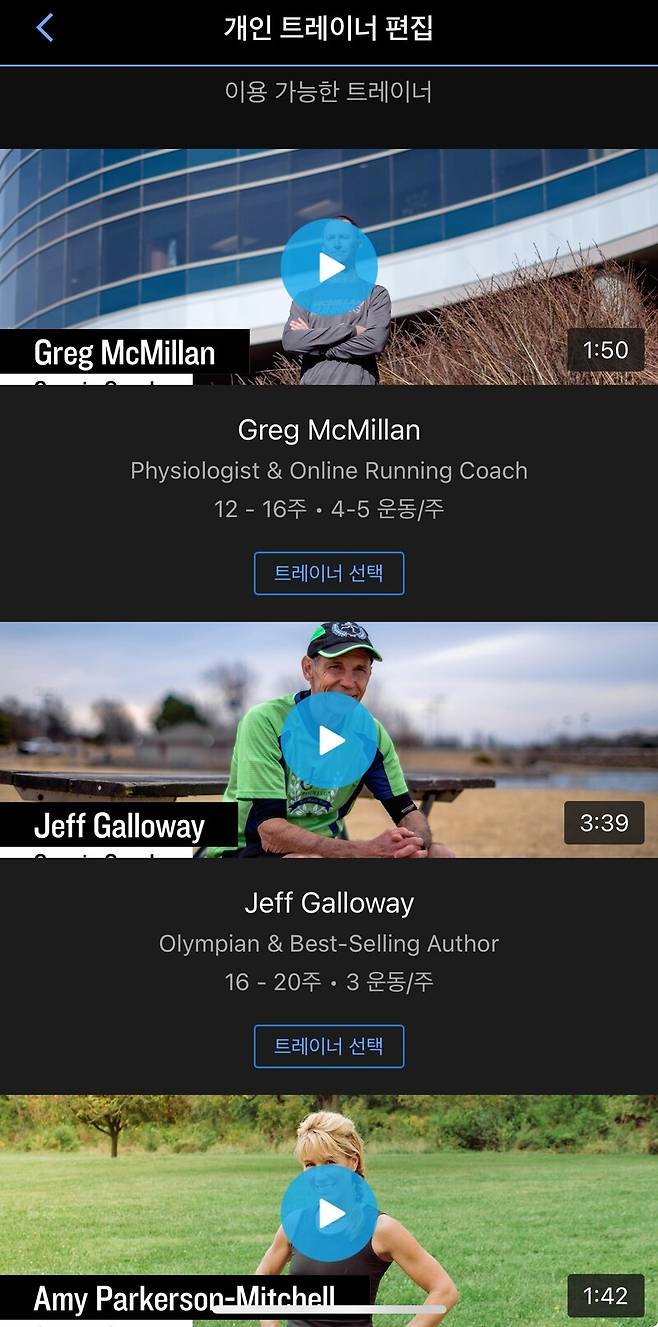Image resolution: width=658 pixels, height=1327 pixels.
Task: Play Jeff Galloway's intro video
Action: (329, 740)
